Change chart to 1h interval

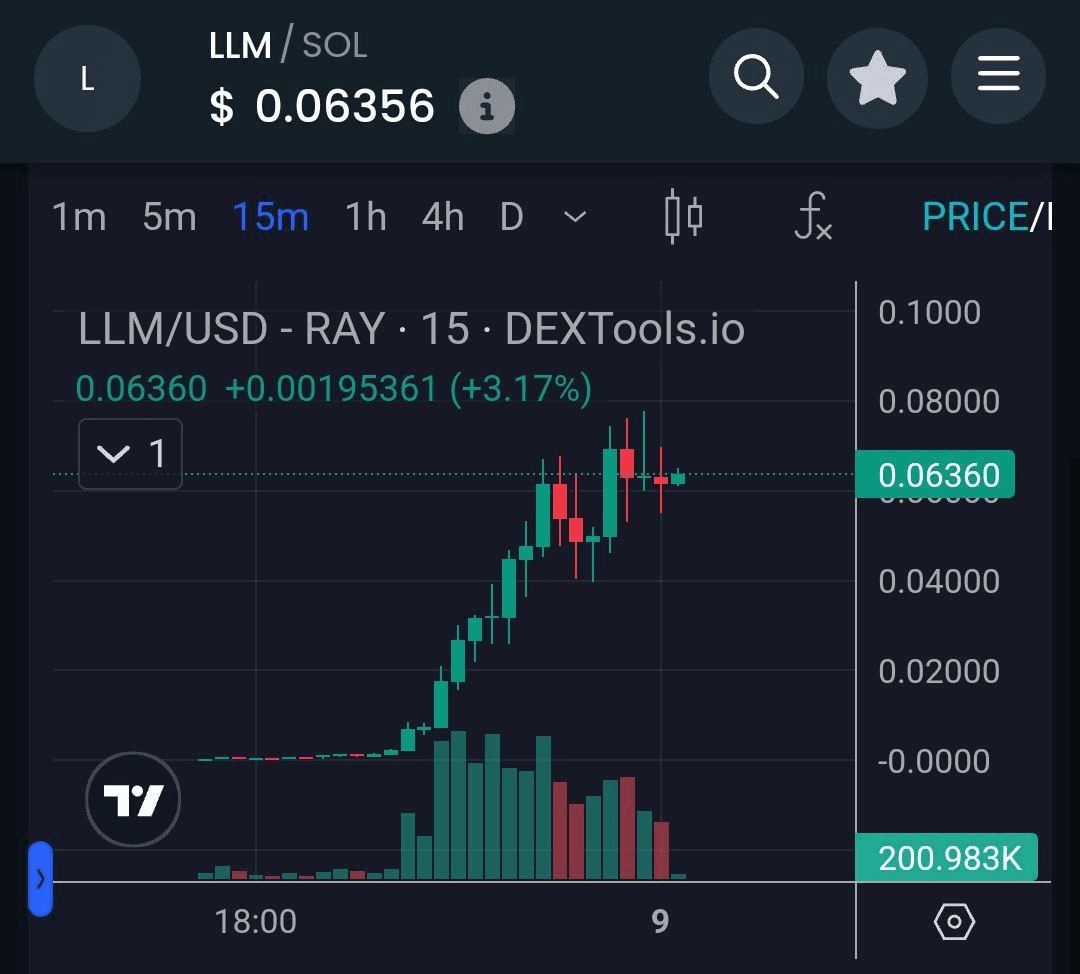365,216
